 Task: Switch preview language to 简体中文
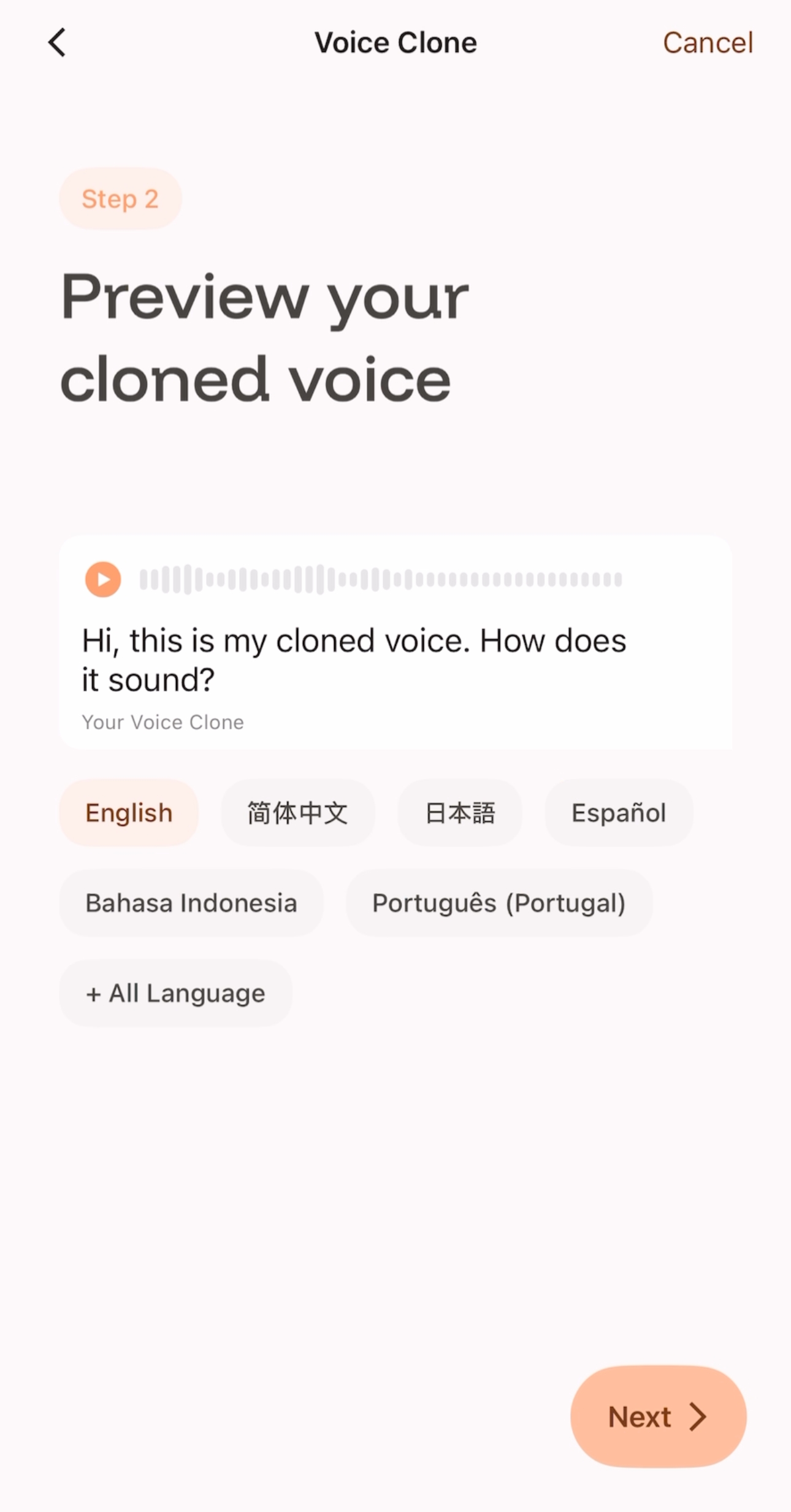coord(297,813)
